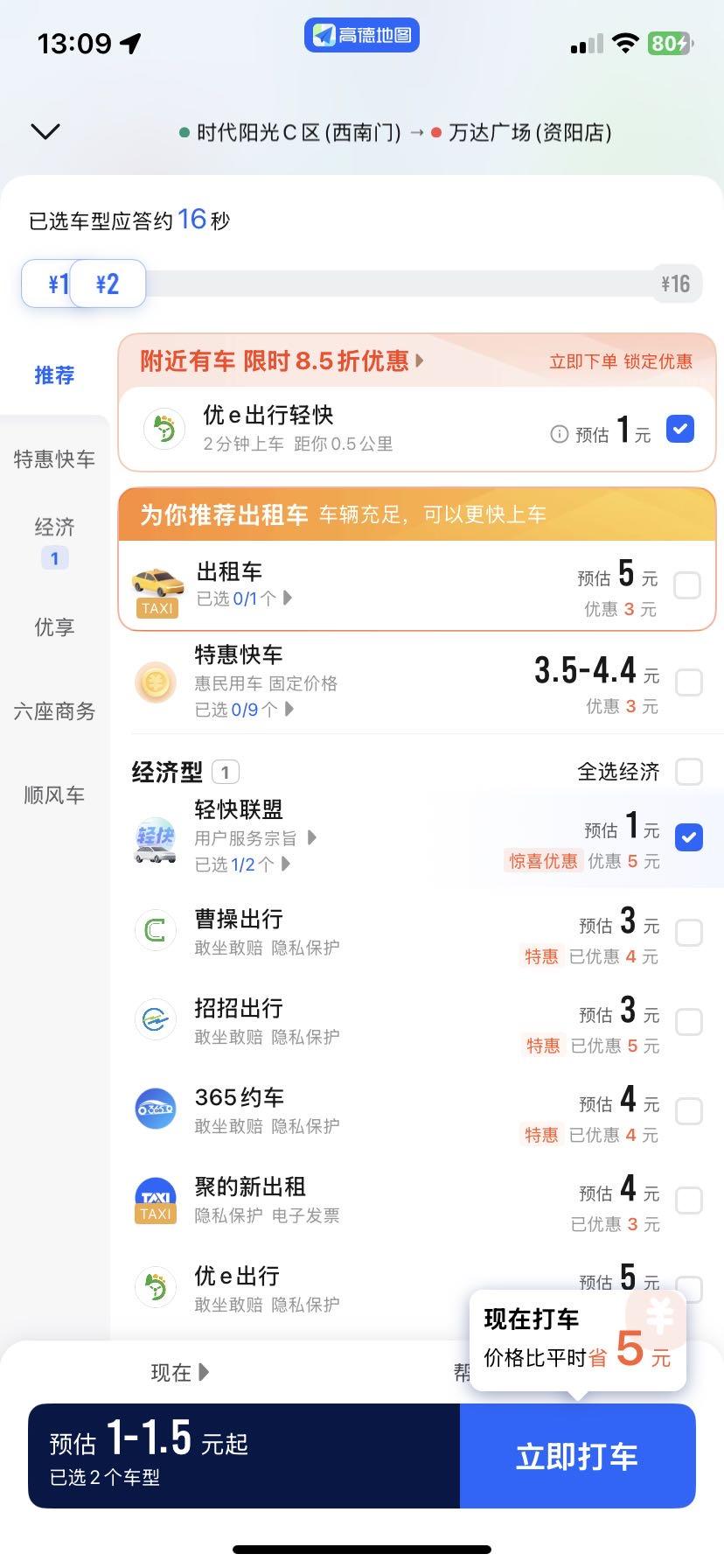Open the 优享 category tab

(54, 627)
